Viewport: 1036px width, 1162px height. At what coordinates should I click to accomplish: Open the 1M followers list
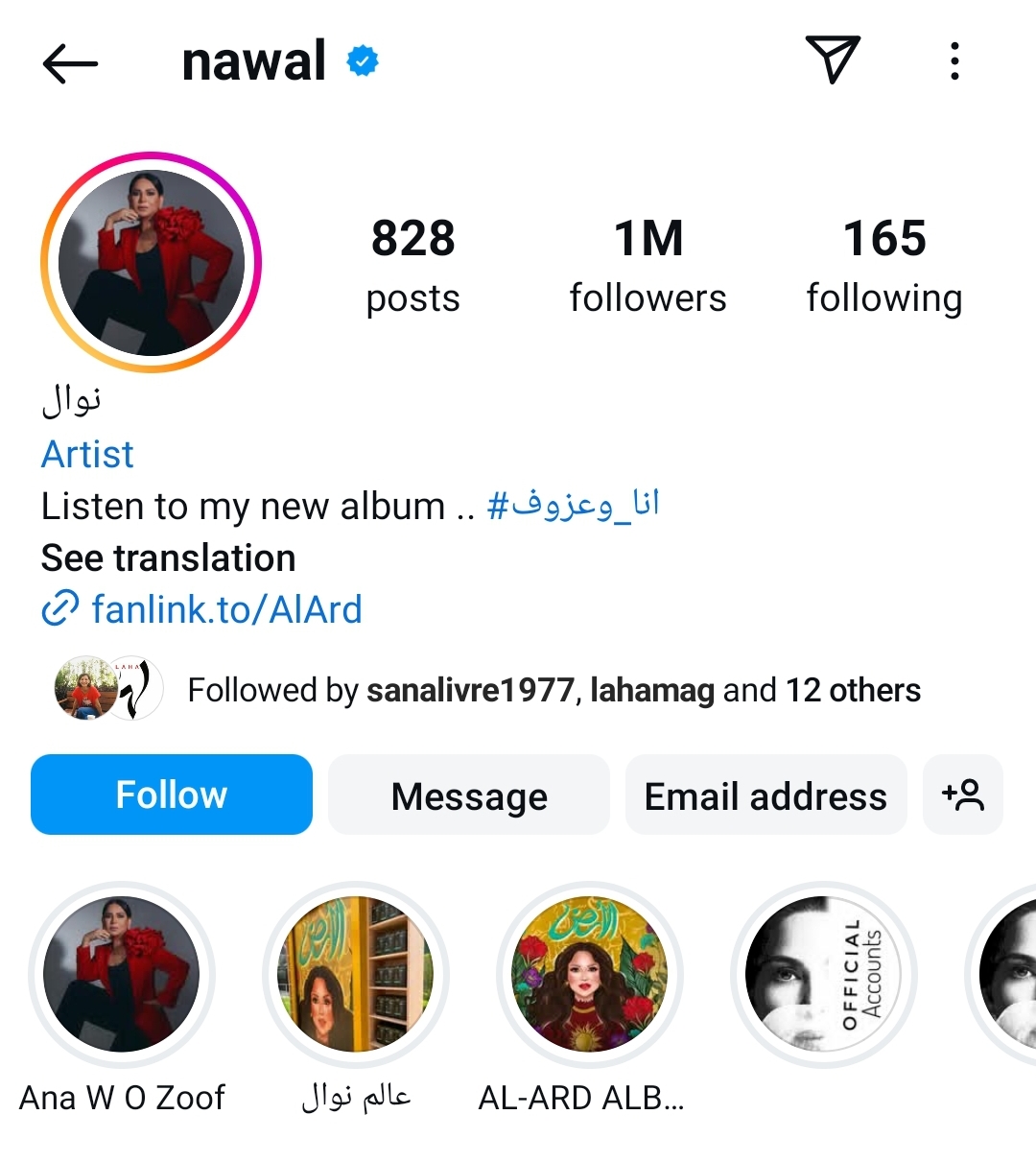click(647, 264)
